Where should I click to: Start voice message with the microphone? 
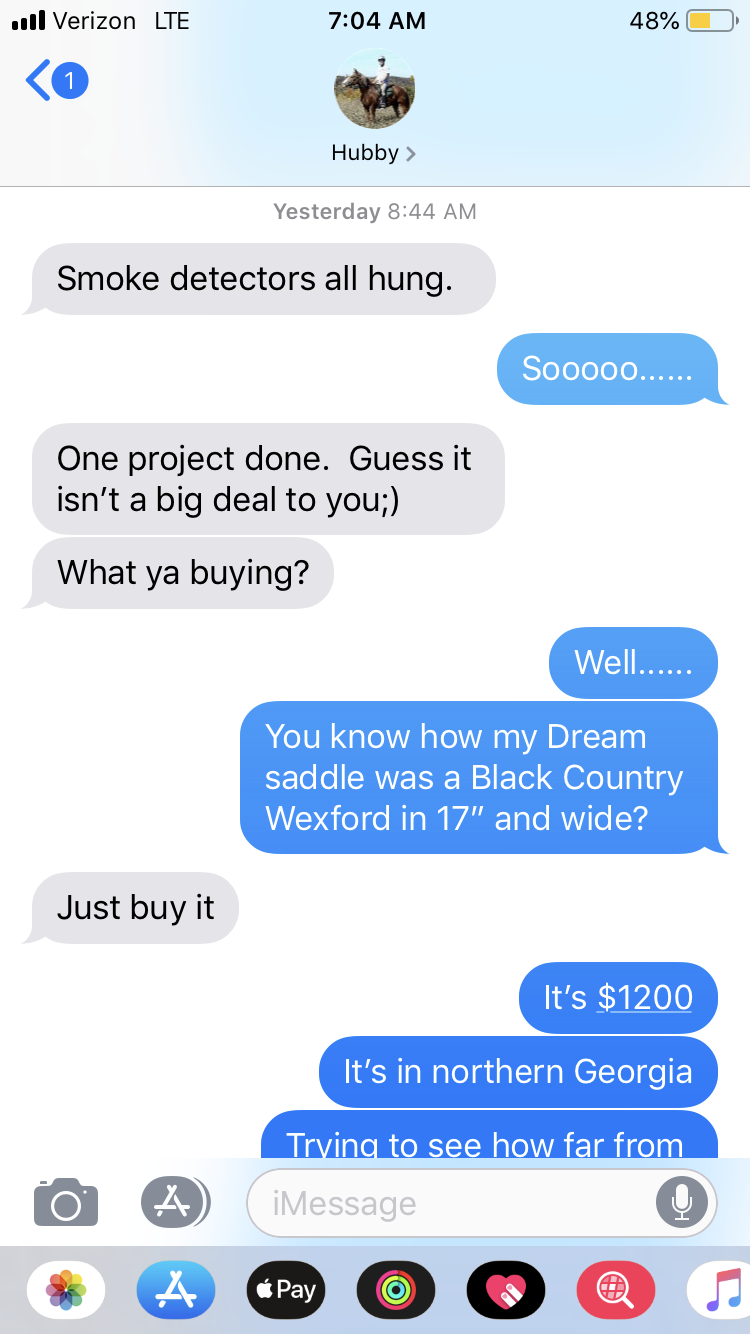click(682, 1202)
